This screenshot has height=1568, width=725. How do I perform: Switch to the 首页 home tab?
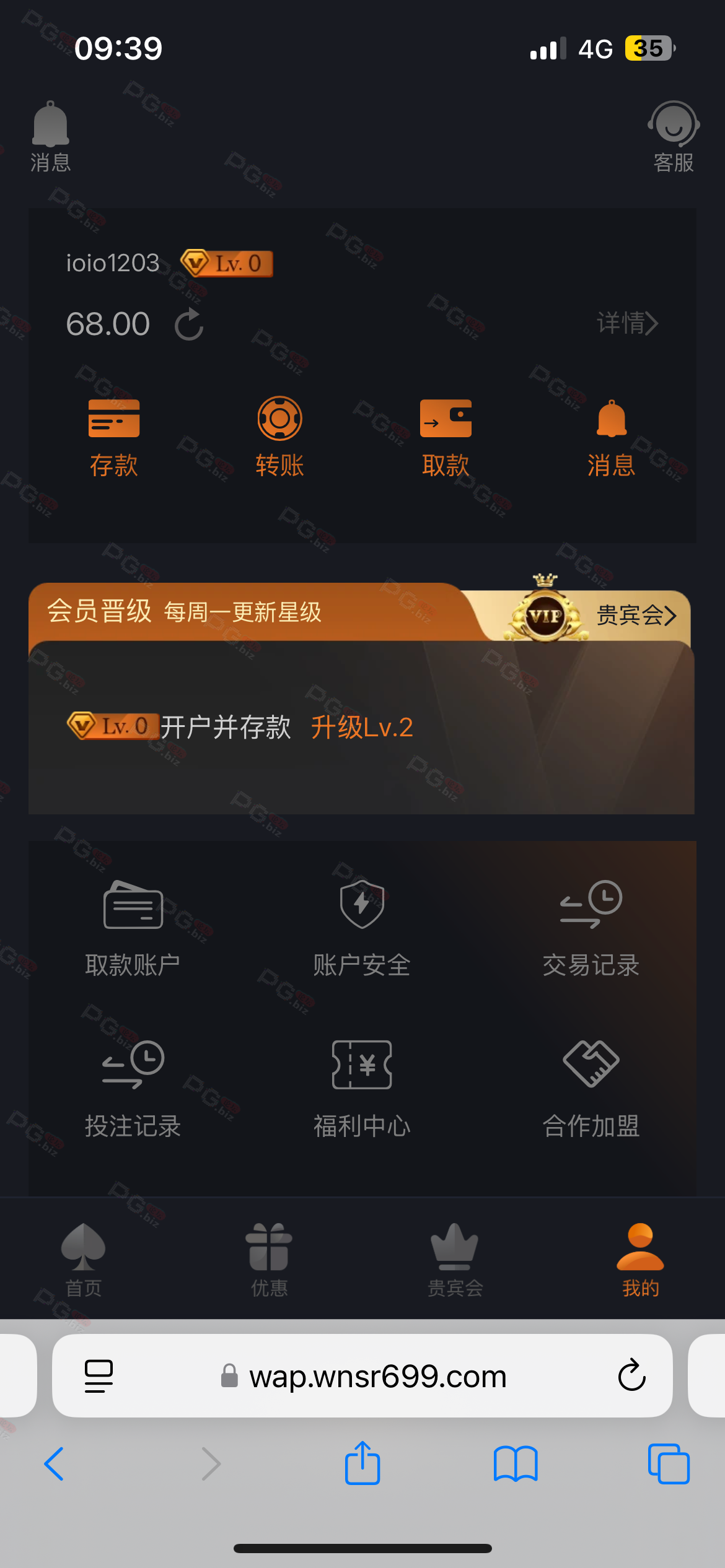(x=83, y=1260)
